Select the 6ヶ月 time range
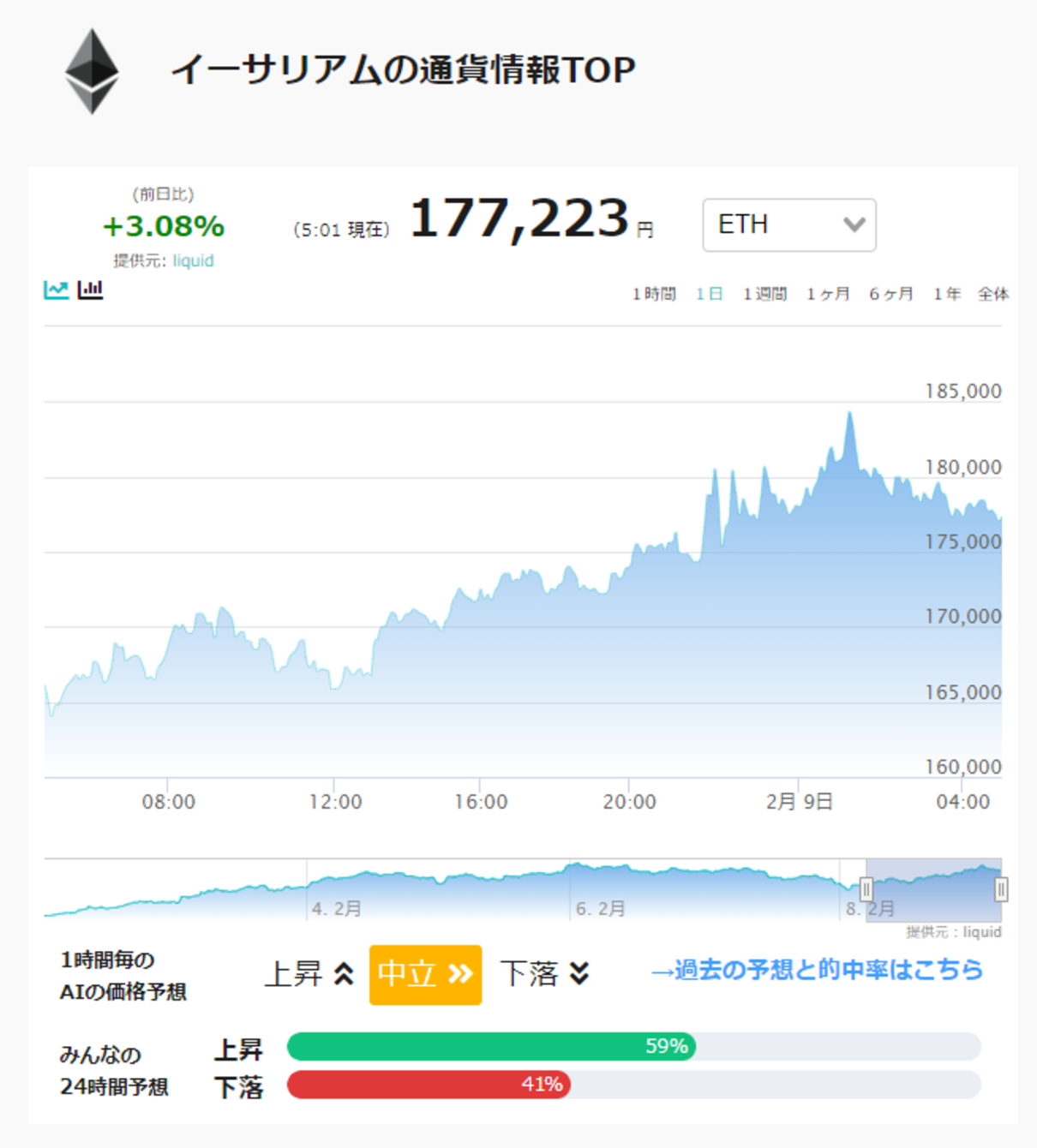Screen dimensions: 1037x1148 (x=891, y=294)
